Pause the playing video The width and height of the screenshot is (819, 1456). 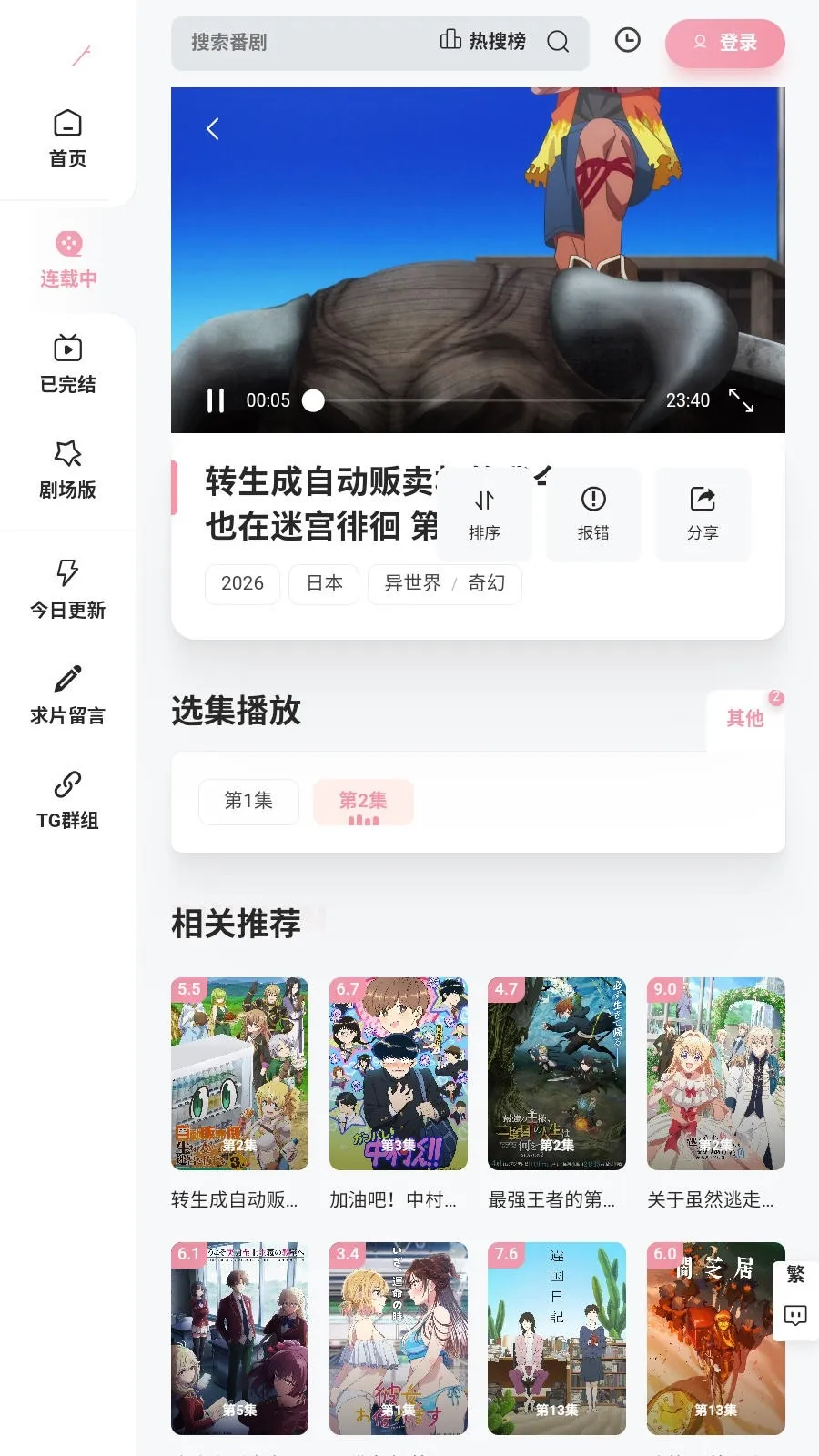pyautogui.click(x=216, y=399)
